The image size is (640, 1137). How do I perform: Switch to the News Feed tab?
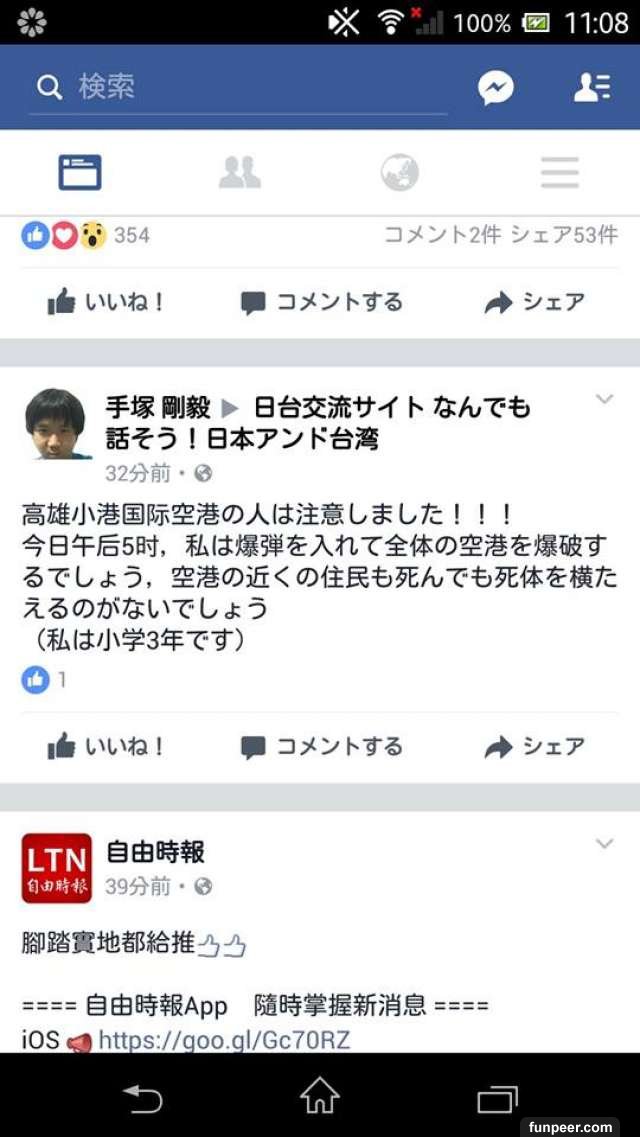pos(80,173)
